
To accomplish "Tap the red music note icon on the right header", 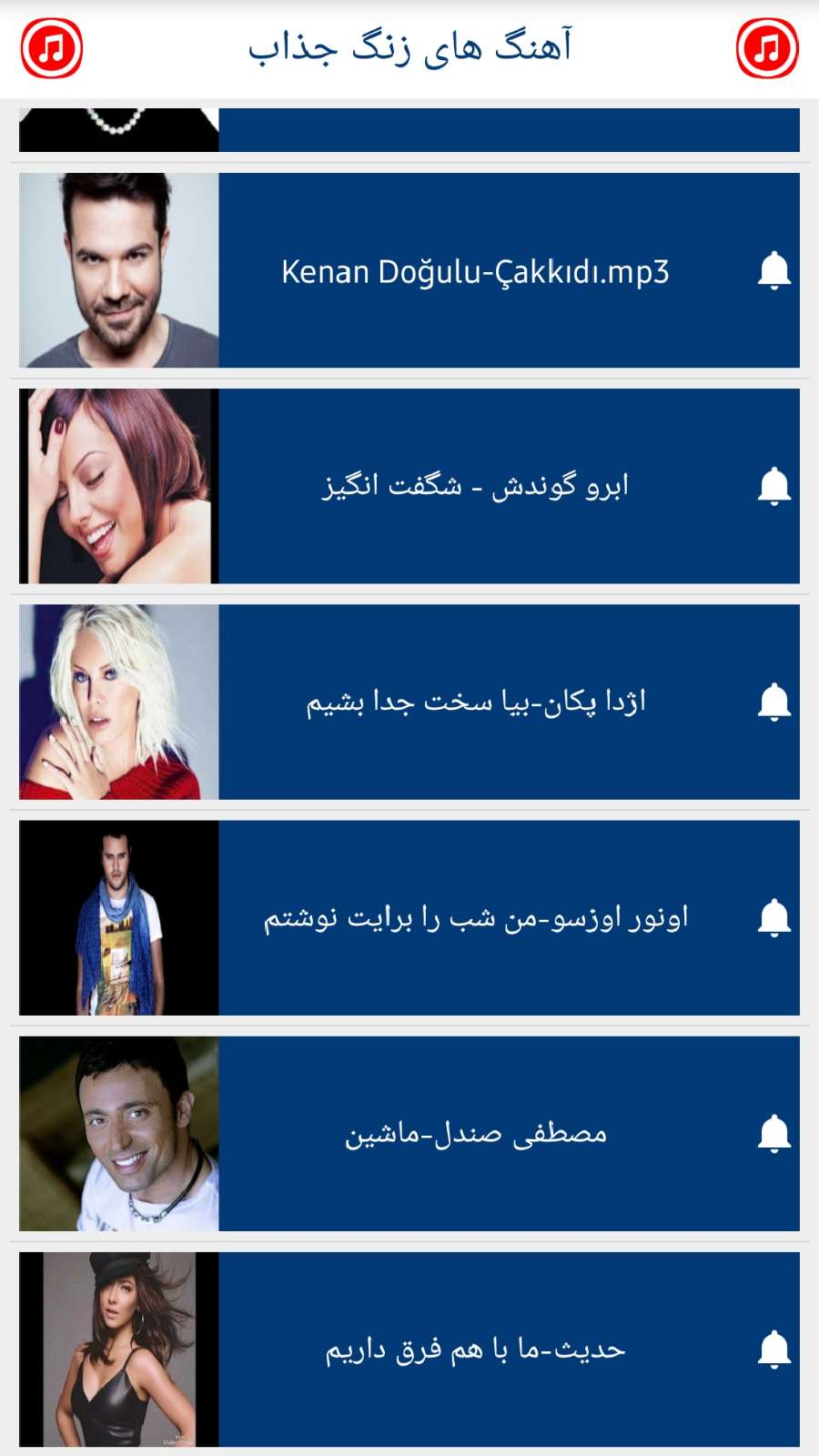I will (x=767, y=44).
